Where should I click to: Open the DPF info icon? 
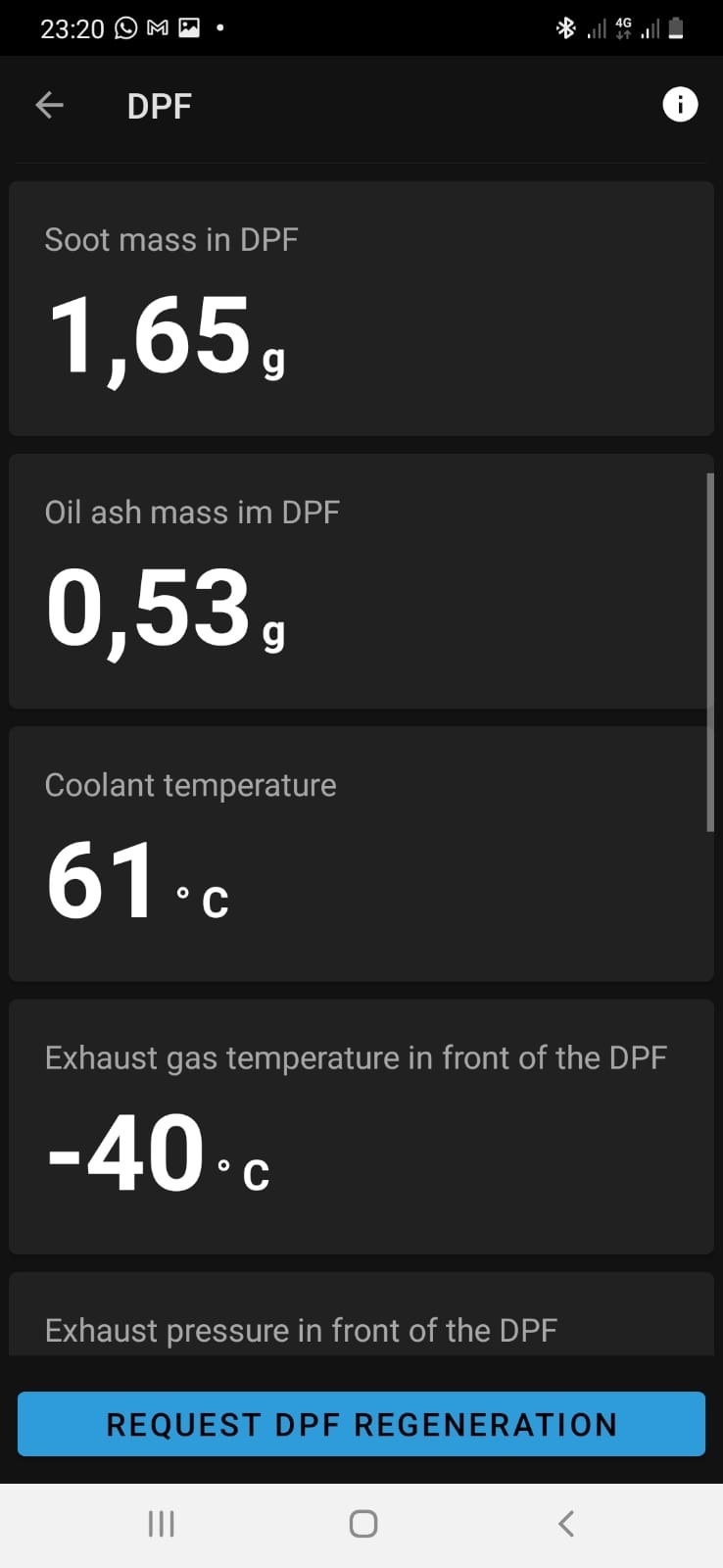coord(680,104)
